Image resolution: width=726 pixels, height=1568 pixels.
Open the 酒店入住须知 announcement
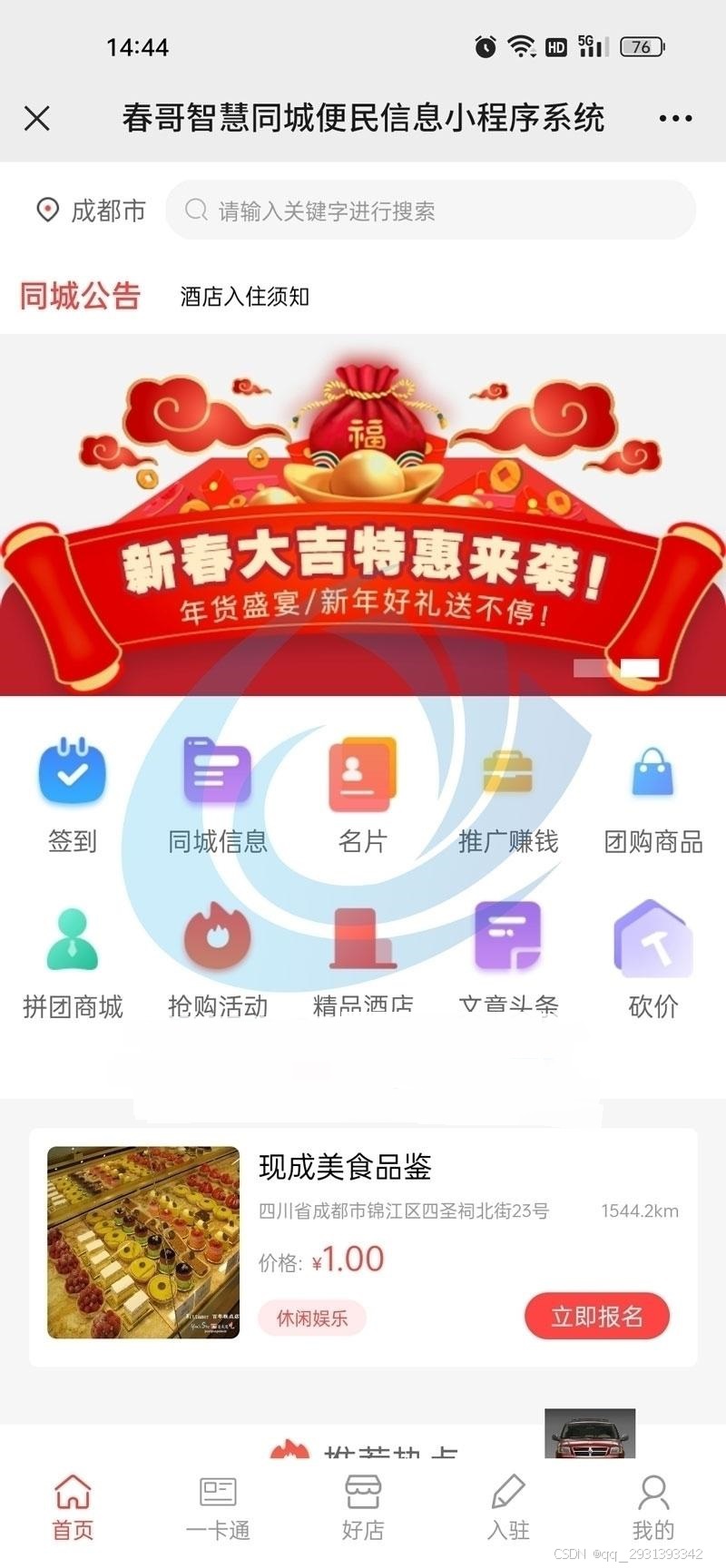coord(245,297)
